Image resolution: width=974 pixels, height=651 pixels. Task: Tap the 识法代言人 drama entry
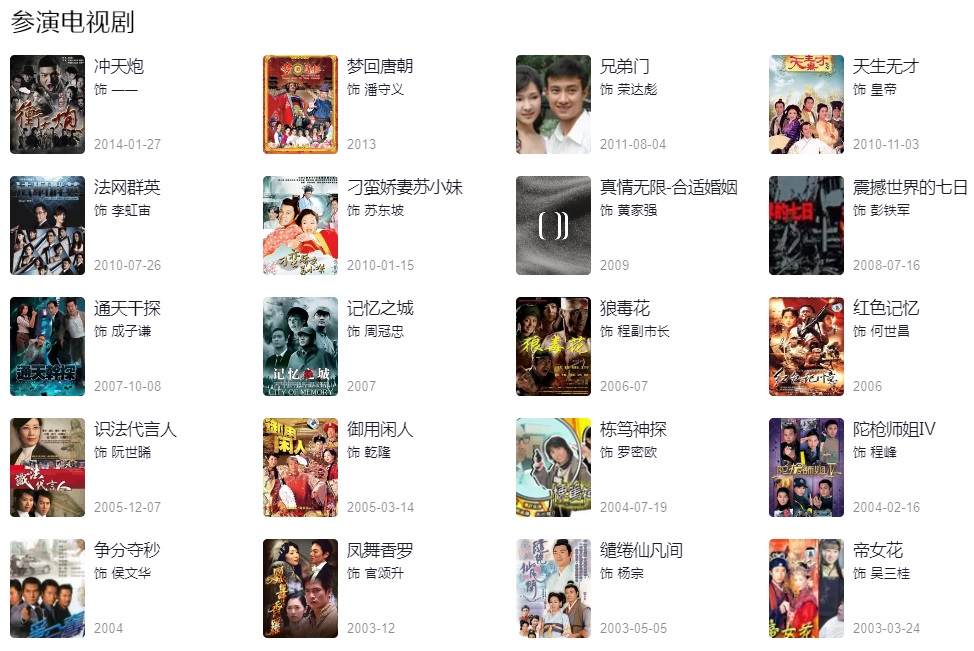[135, 430]
